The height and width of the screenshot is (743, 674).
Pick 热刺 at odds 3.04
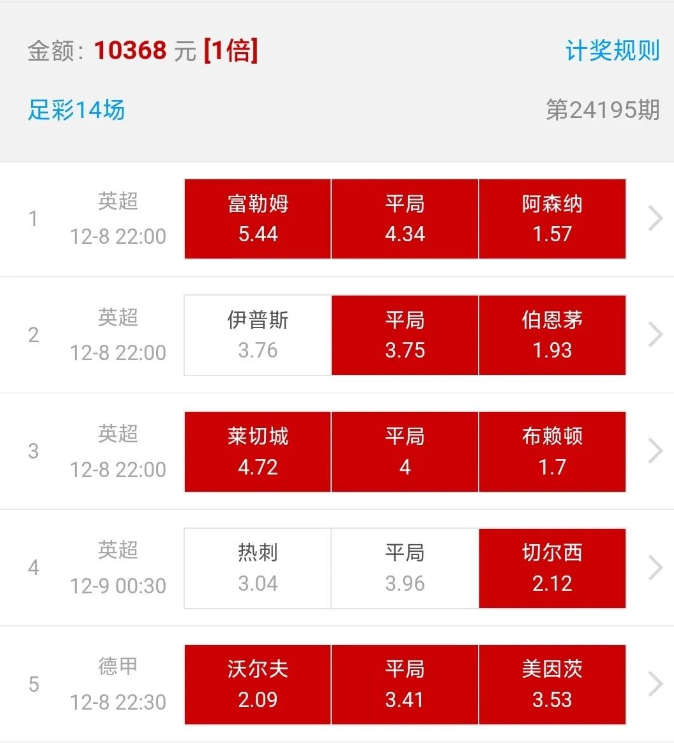258,568
